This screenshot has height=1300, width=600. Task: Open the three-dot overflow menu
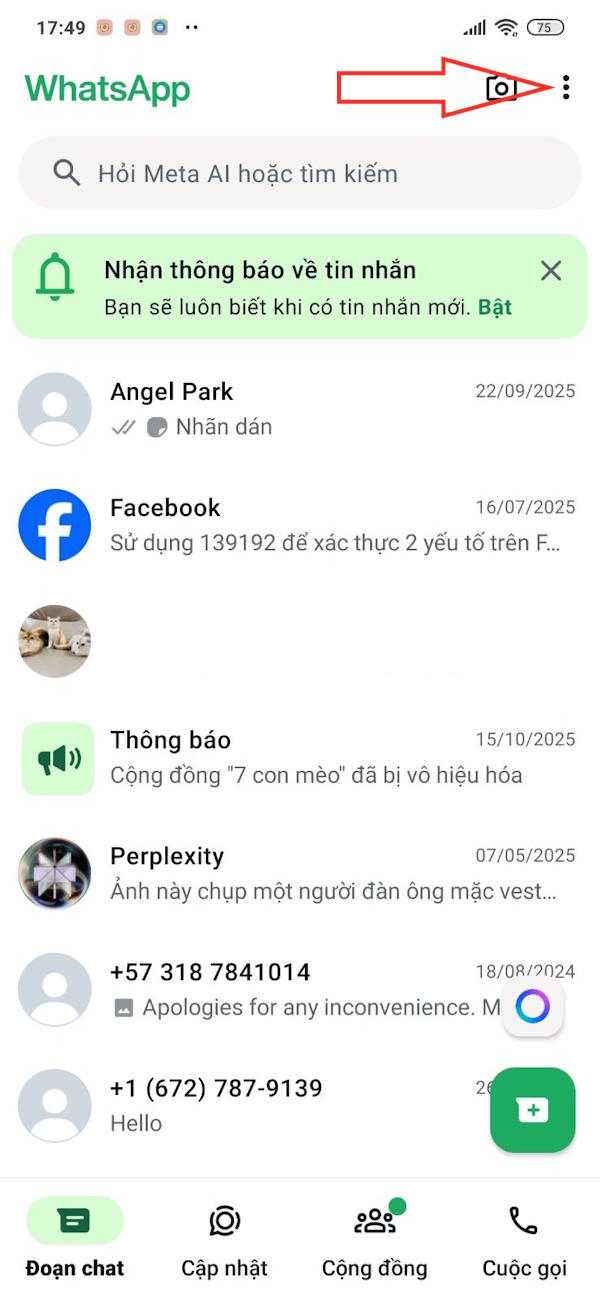click(x=566, y=88)
